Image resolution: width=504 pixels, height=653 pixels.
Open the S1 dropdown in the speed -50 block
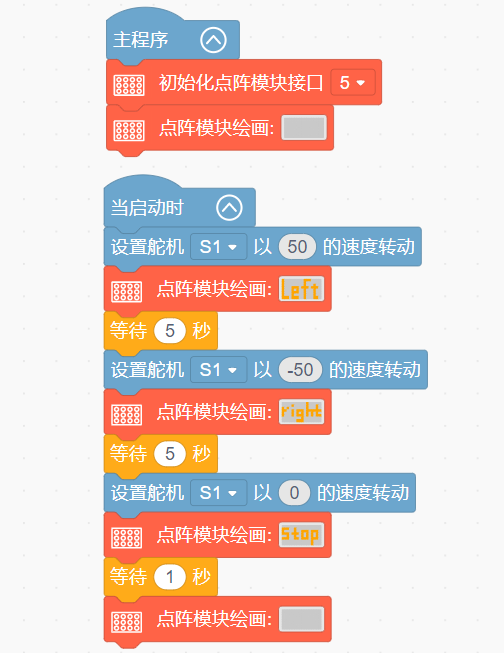tap(219, 370)
